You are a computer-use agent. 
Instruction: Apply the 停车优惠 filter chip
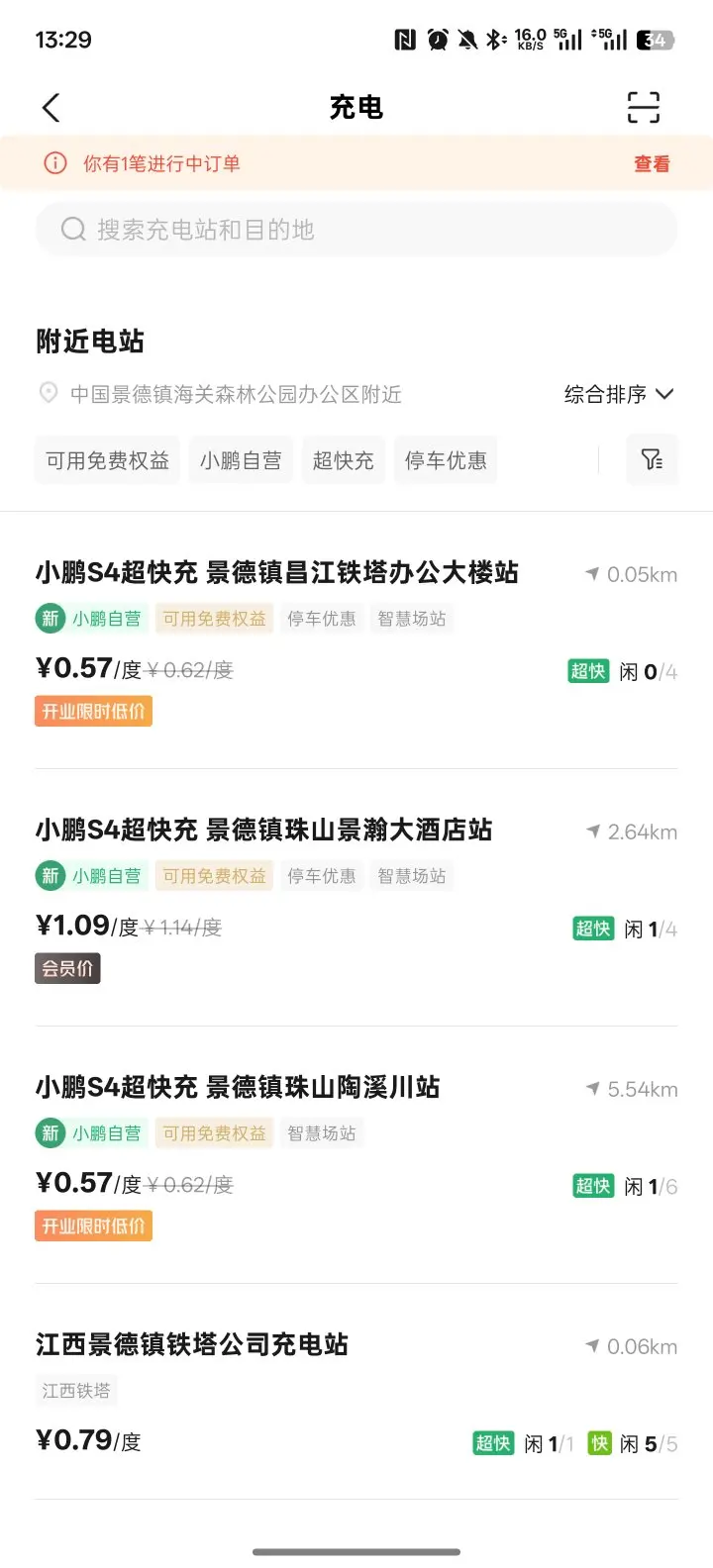coord(446,460)
